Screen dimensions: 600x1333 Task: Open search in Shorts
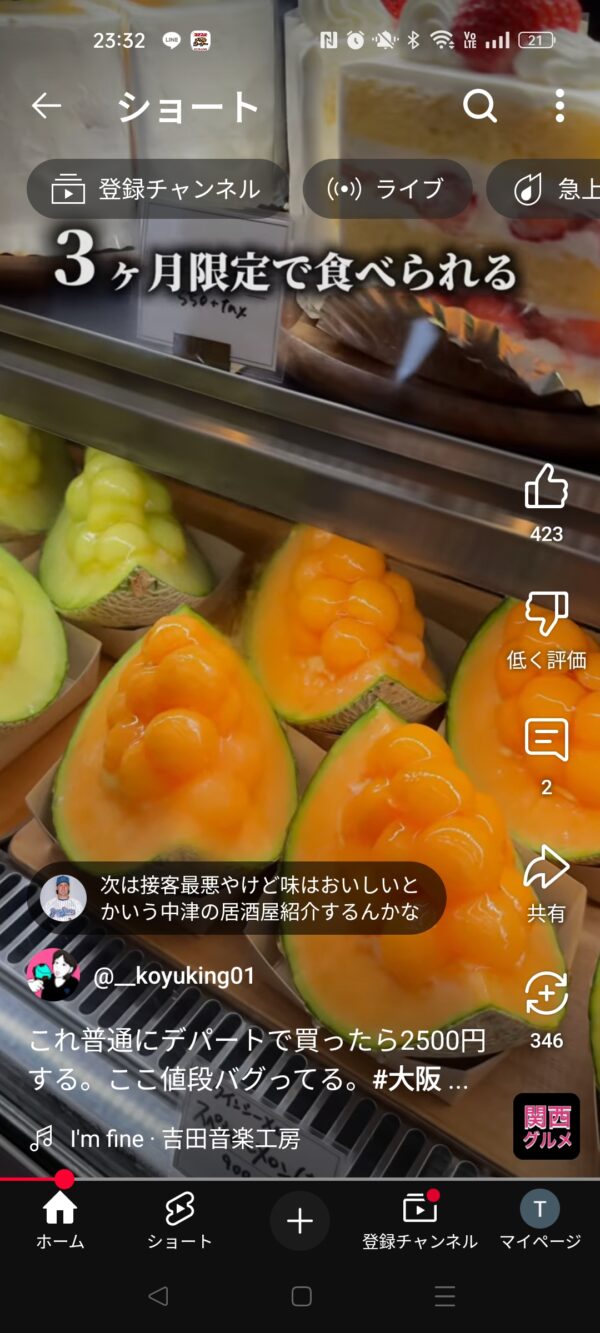[x=480, y=106]
